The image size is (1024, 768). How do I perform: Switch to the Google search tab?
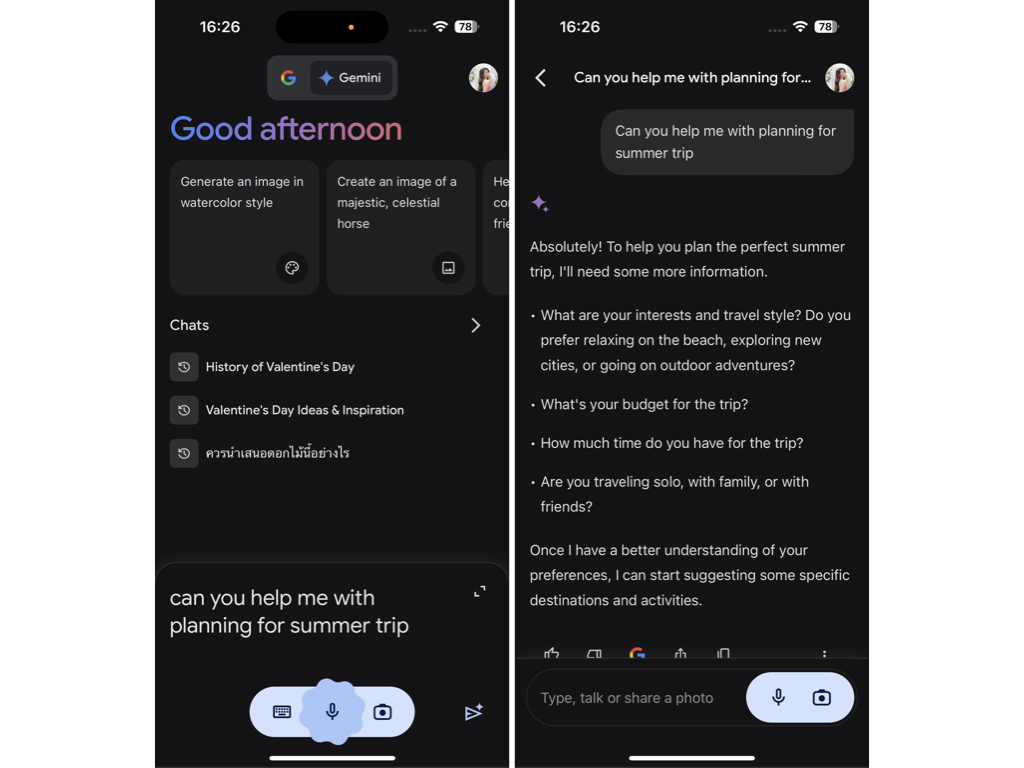coord(288,78)
